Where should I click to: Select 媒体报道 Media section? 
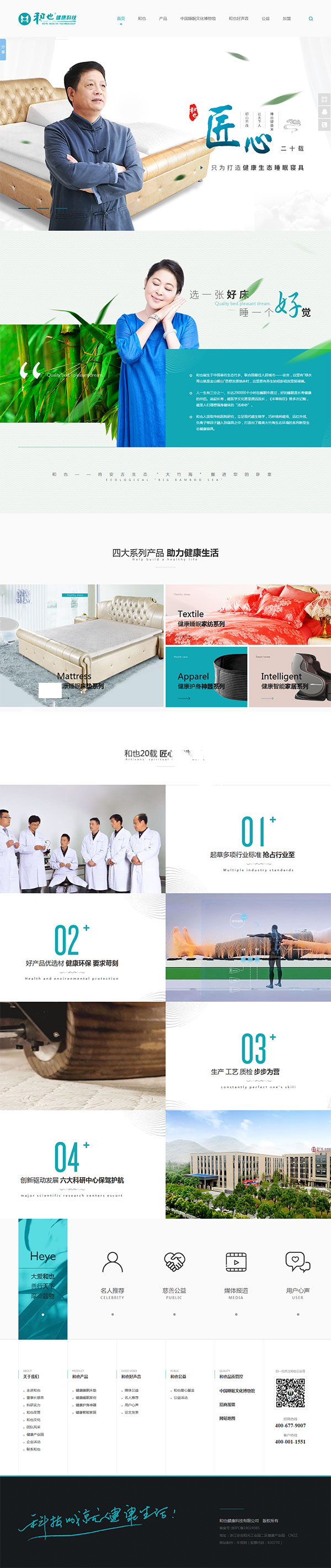point(236,1274)
